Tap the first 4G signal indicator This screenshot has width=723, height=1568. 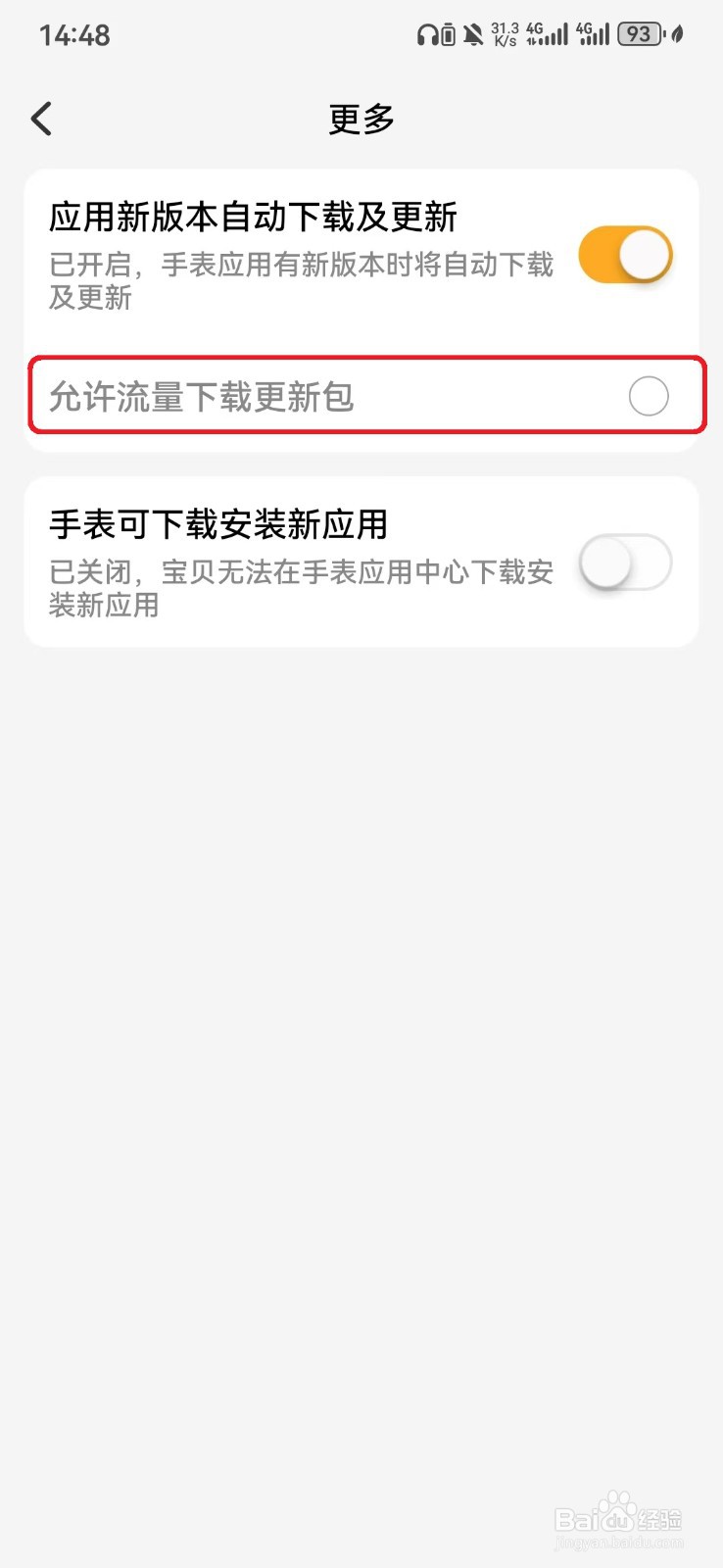click(545, 32)
